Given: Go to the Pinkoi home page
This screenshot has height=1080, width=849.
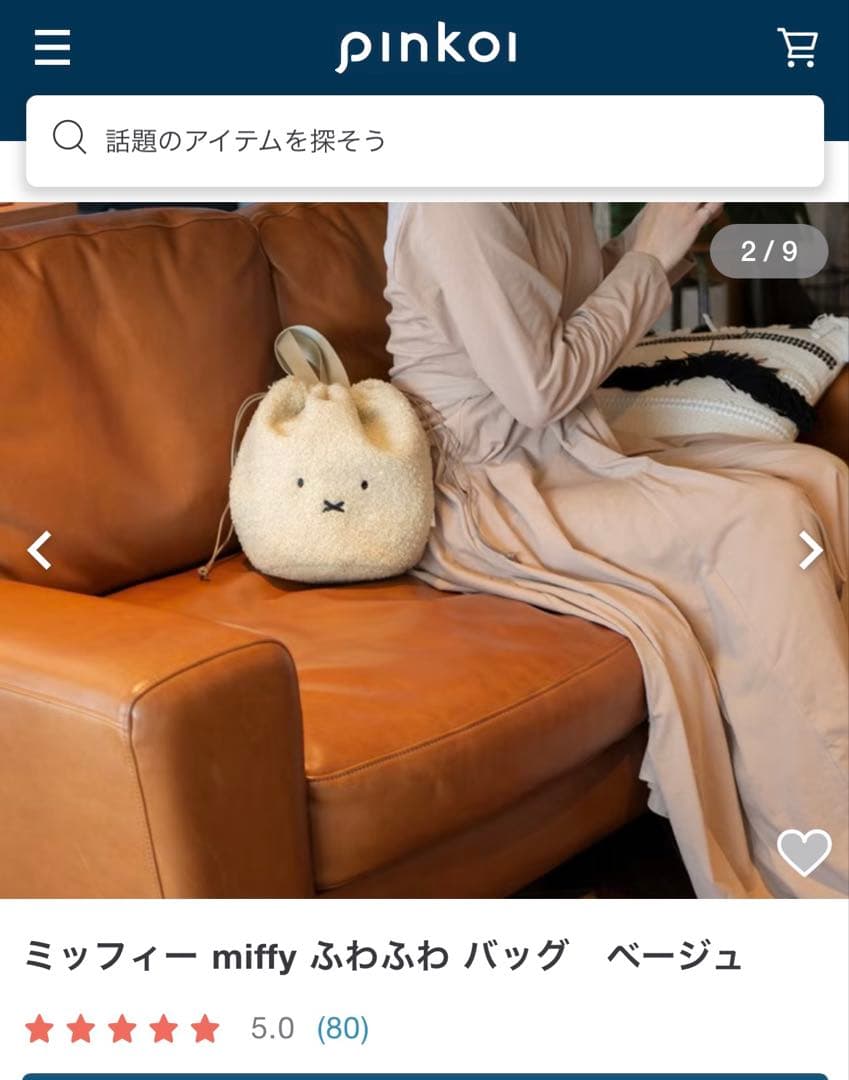Looking at the screenshot, I should pos(425,48).
